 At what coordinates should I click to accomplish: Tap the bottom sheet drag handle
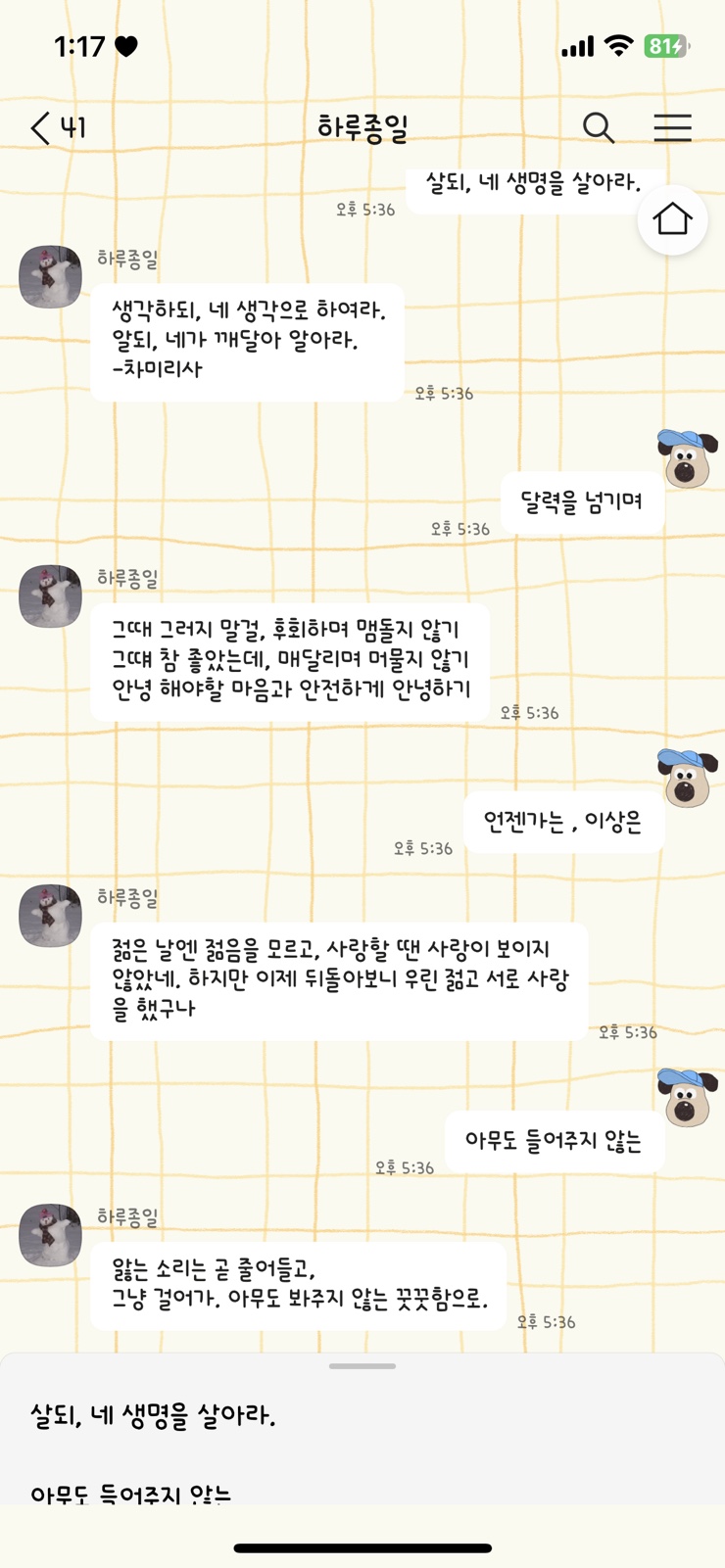click(x=362, y=1365)
